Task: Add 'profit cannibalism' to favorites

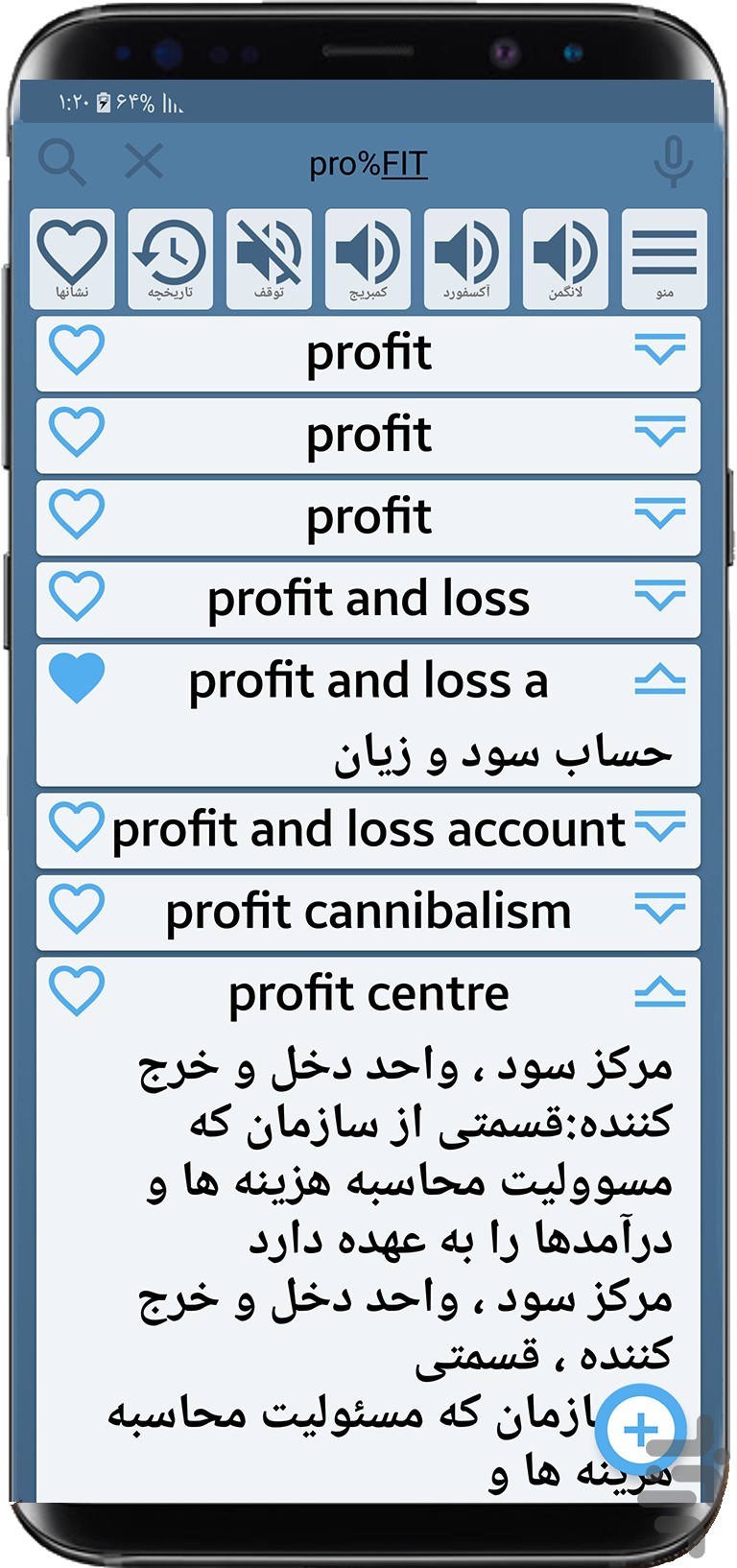Action: 77,909
